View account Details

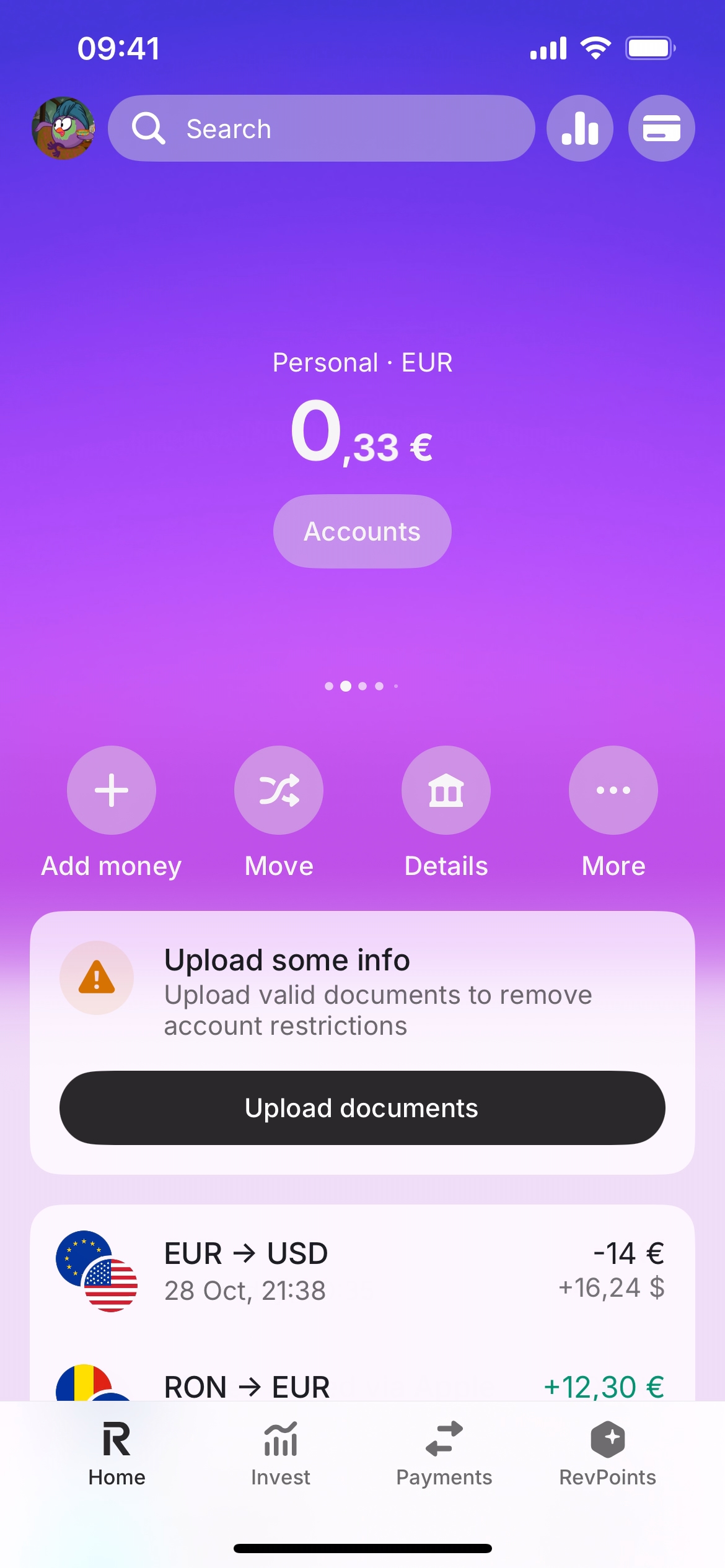pos(446,790)
